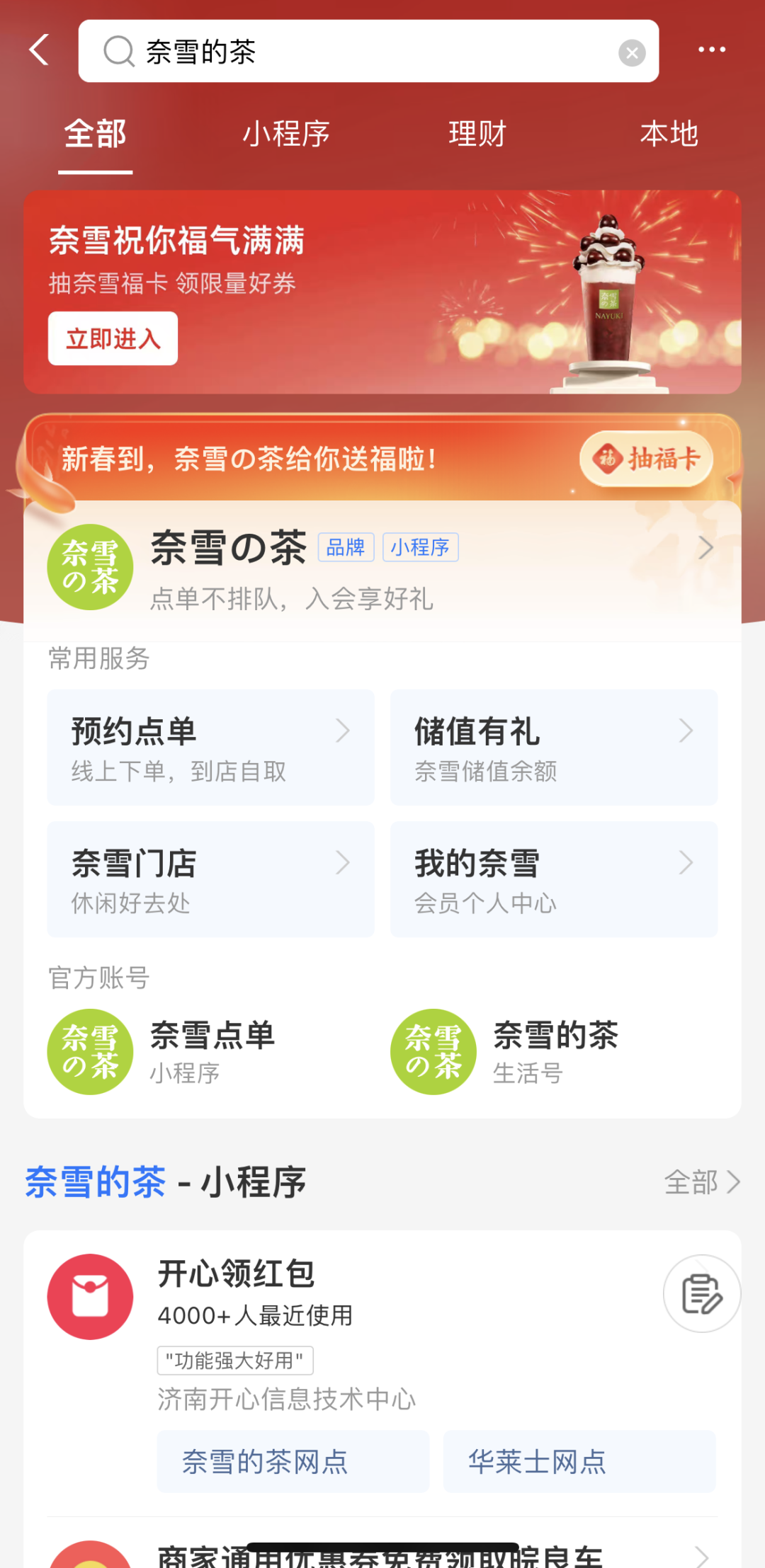765x1568 pixels.
Task: Open 奈雪の茶 brand card via its chevron
Action: [x=706, y=547]
